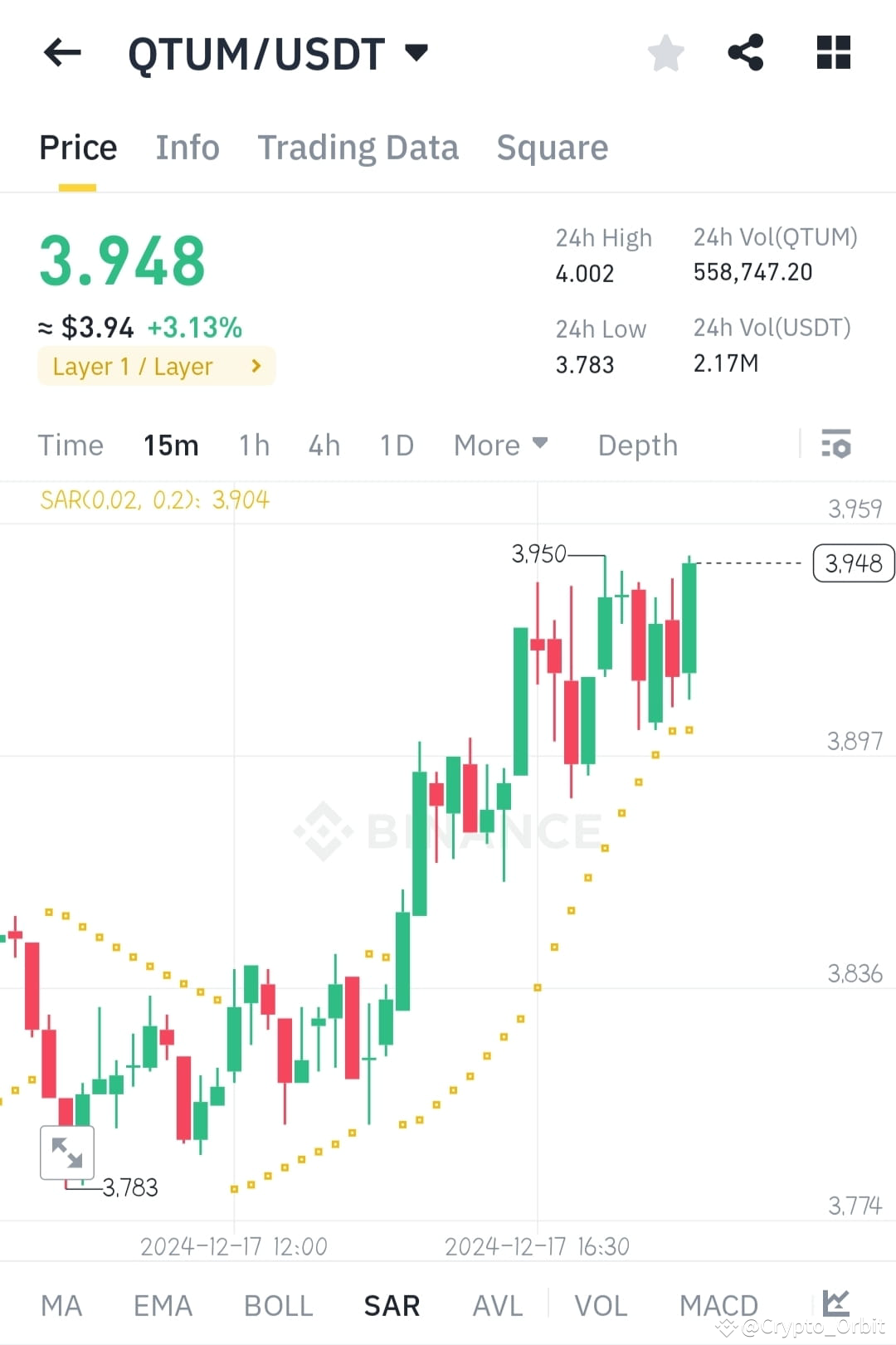
Task: Open the Depth view
Action: [637, 446]
